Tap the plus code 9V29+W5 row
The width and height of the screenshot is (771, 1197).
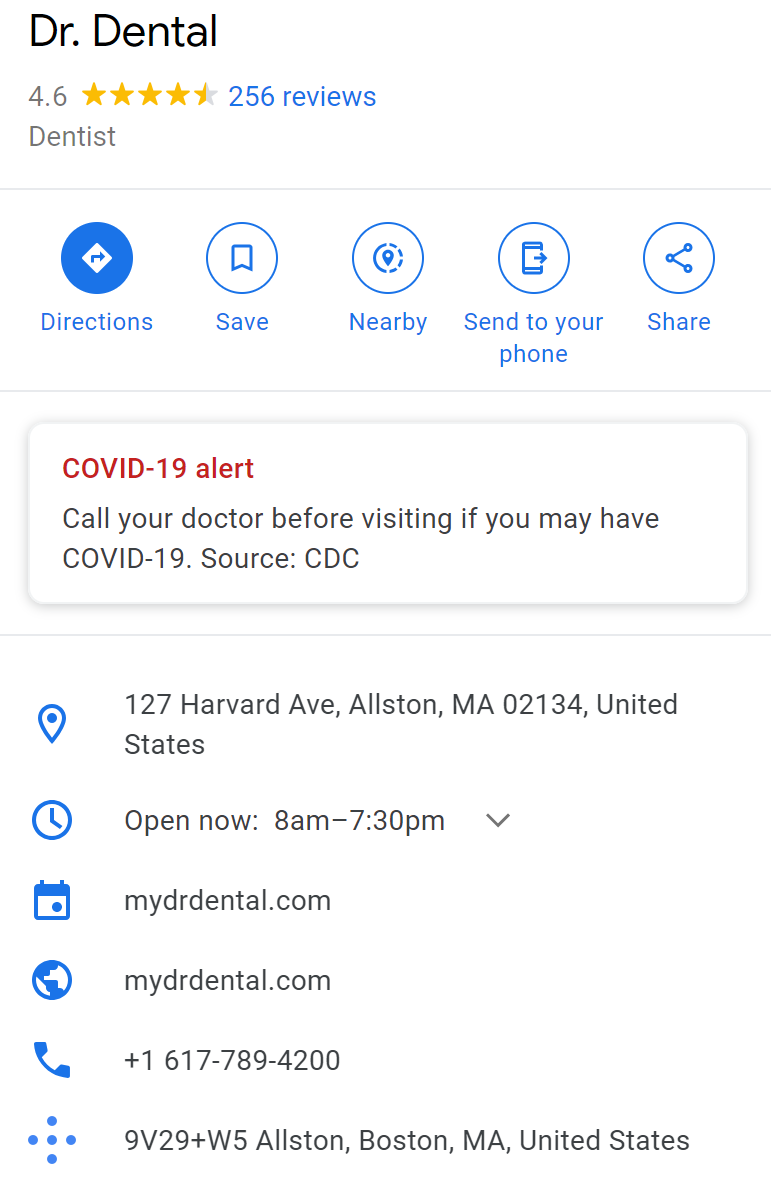(x=406, y=1141)
